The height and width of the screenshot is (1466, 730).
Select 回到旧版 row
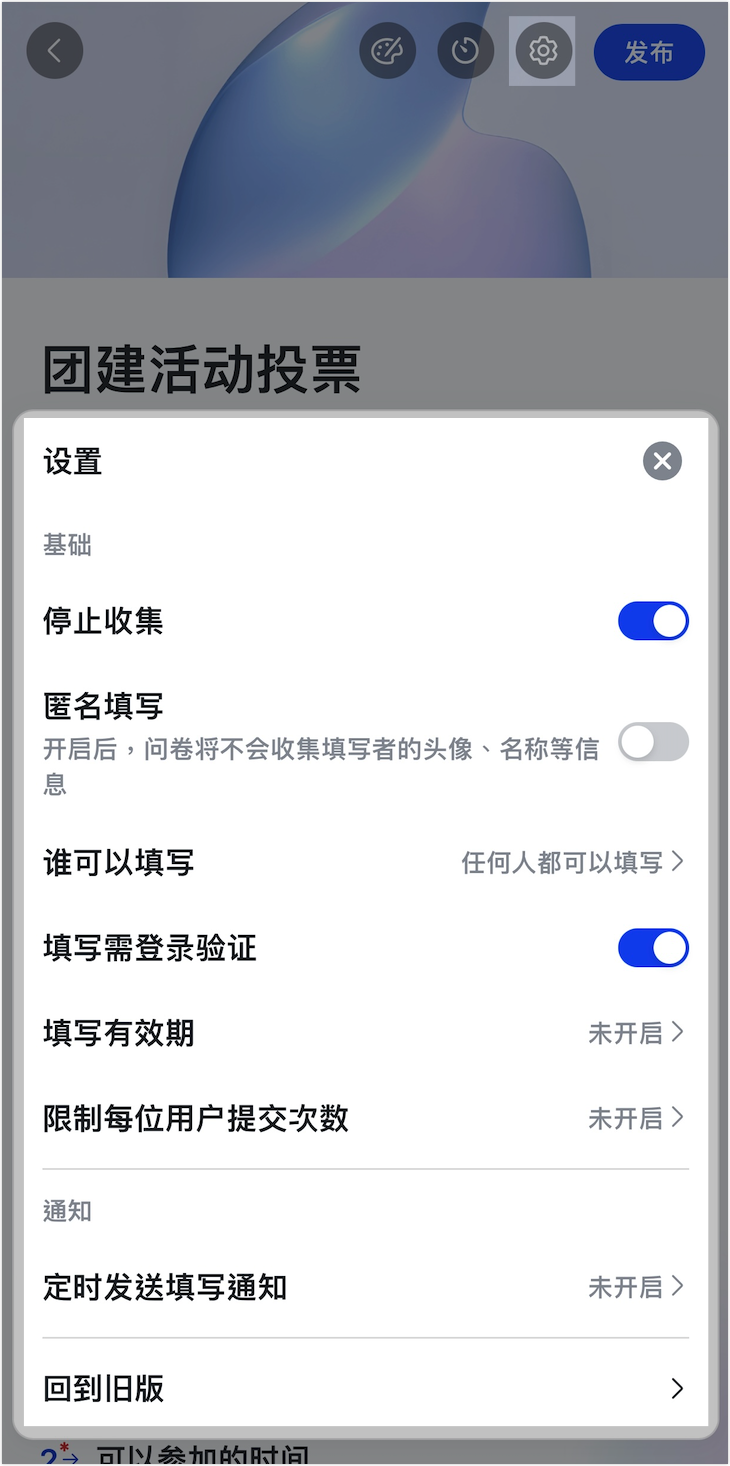[366, 1389]
